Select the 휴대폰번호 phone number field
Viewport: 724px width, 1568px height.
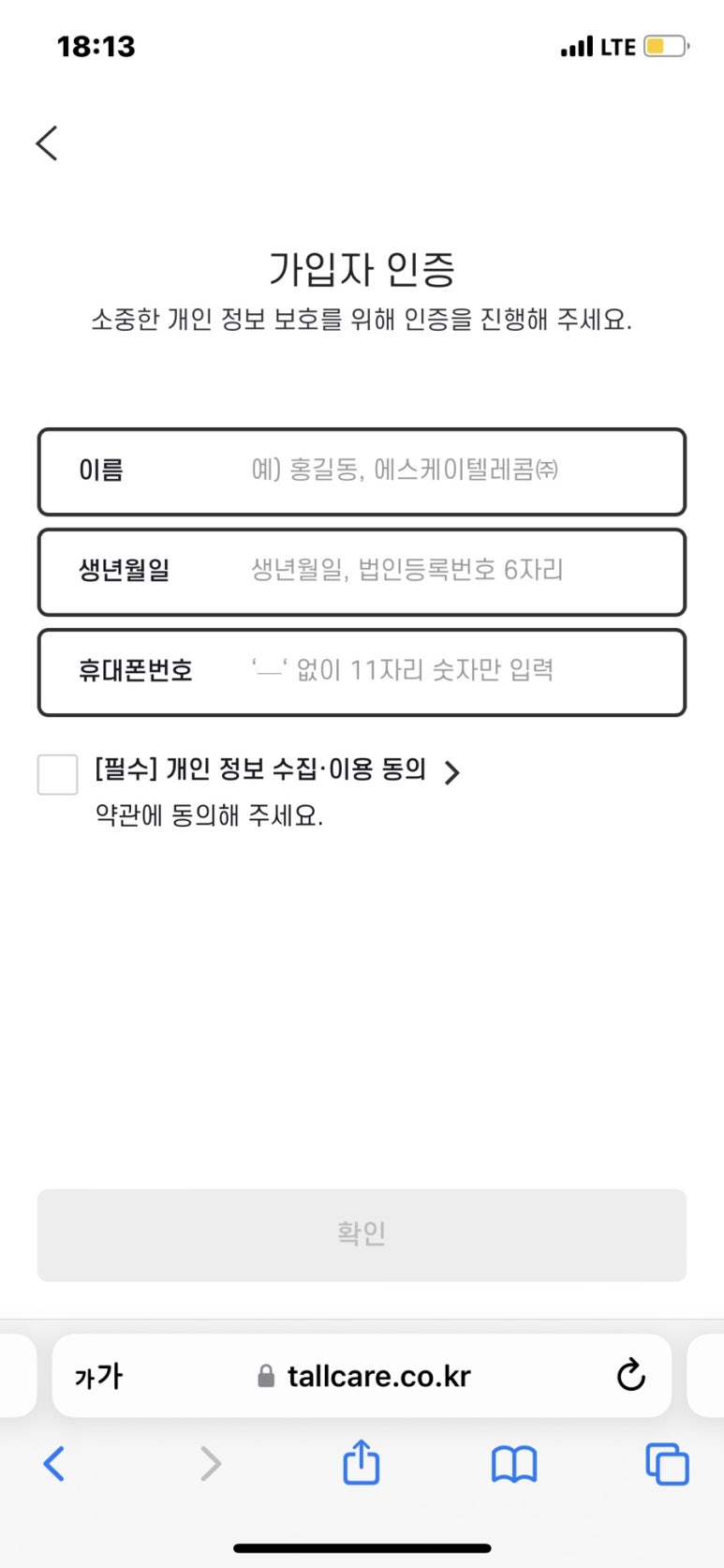coord(362,672)
